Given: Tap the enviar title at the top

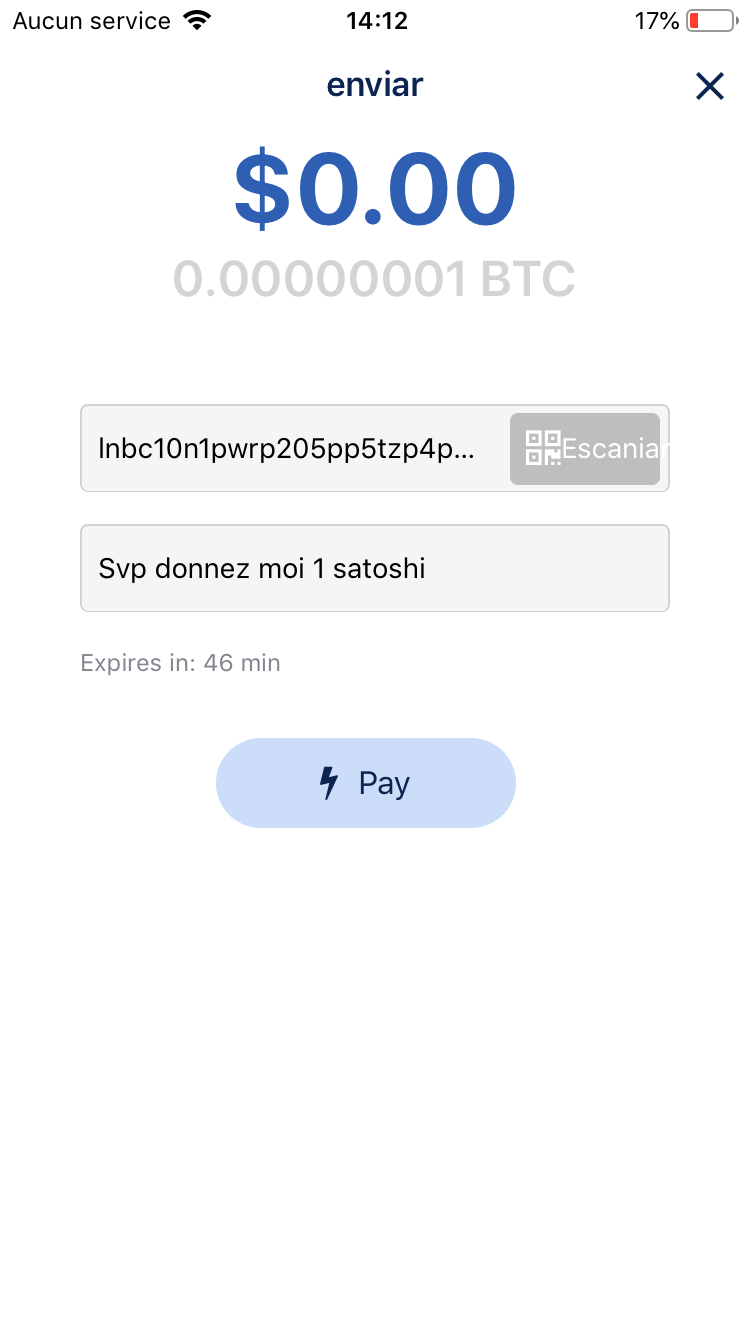Looking at the screenshot, I should (x=375, y=84).
